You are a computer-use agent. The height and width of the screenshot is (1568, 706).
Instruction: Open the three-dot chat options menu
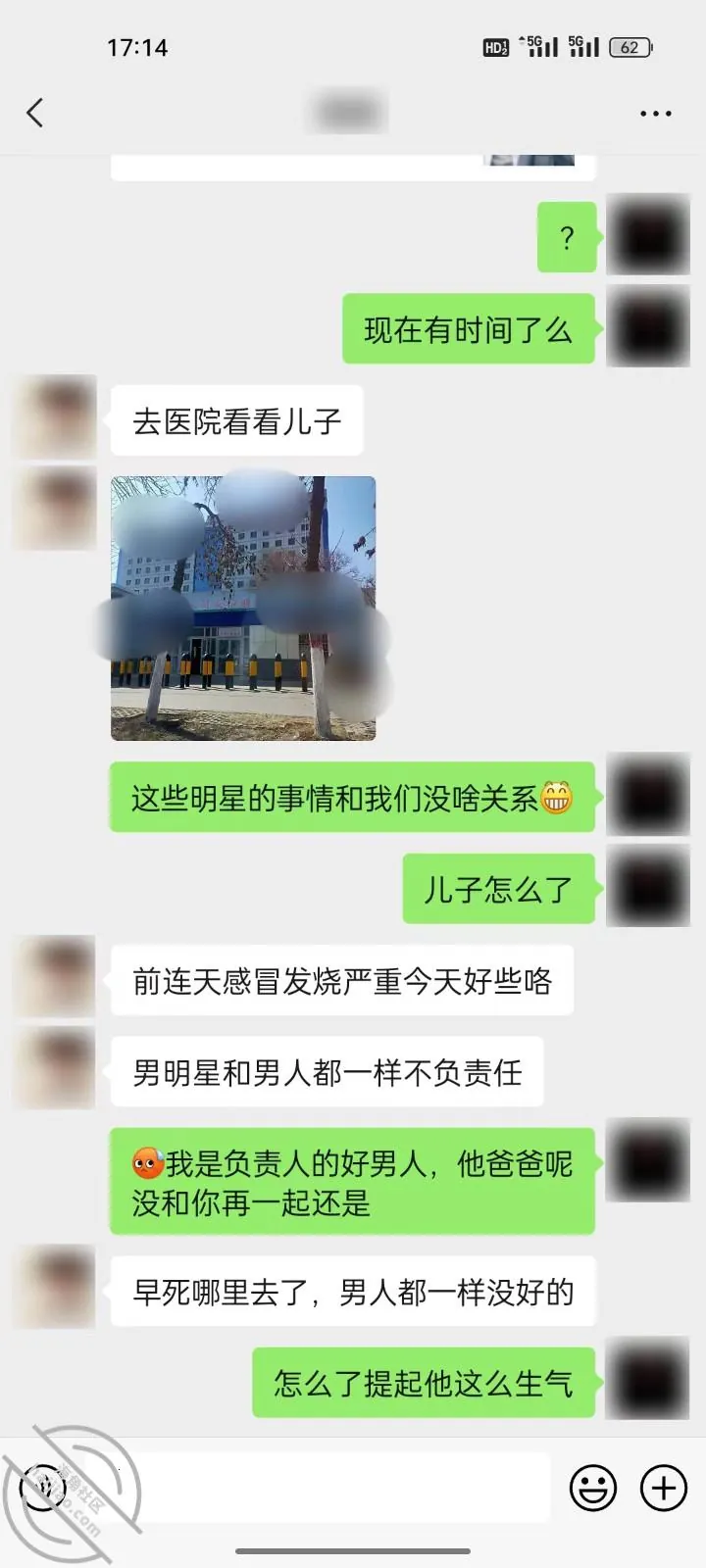(x=655, y=114)
